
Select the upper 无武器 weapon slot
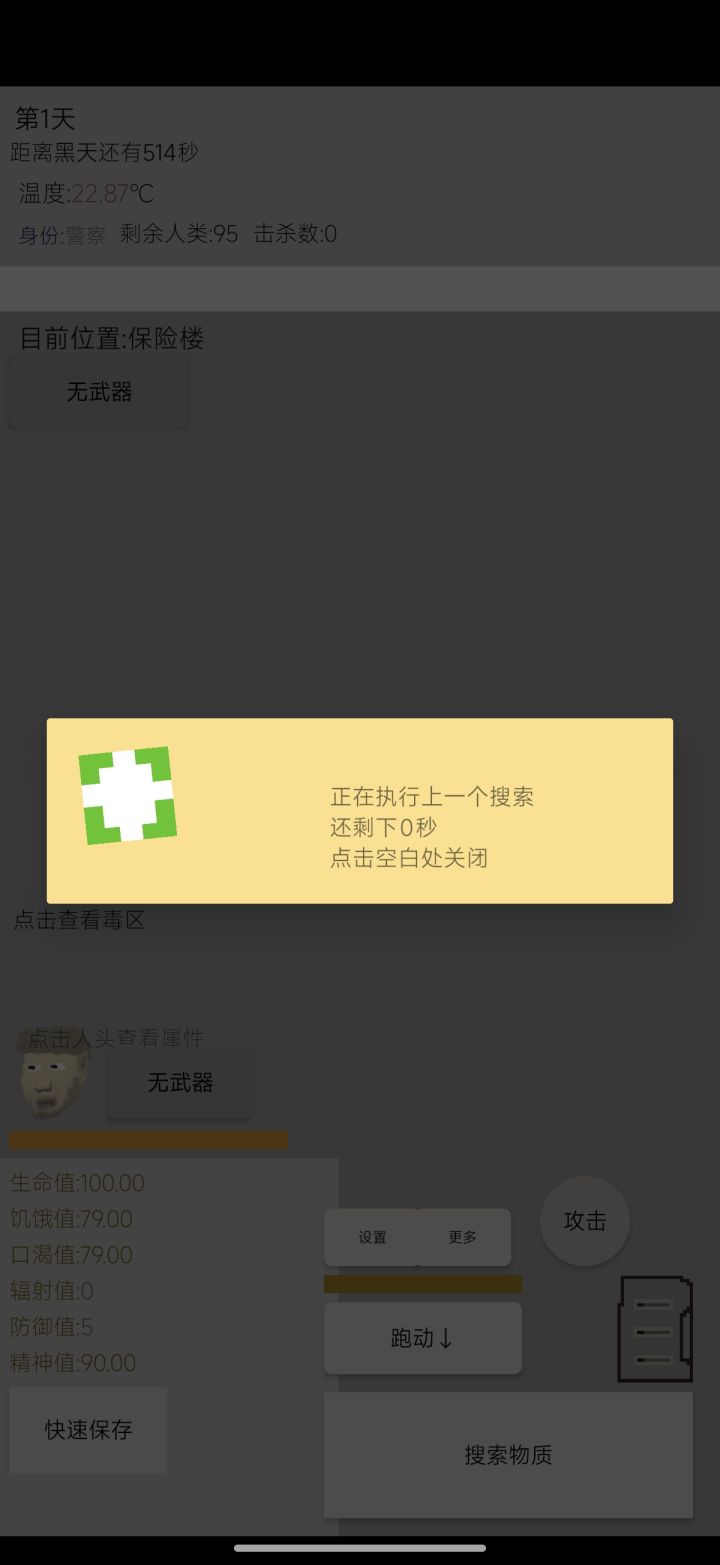(x=98, y=391)
